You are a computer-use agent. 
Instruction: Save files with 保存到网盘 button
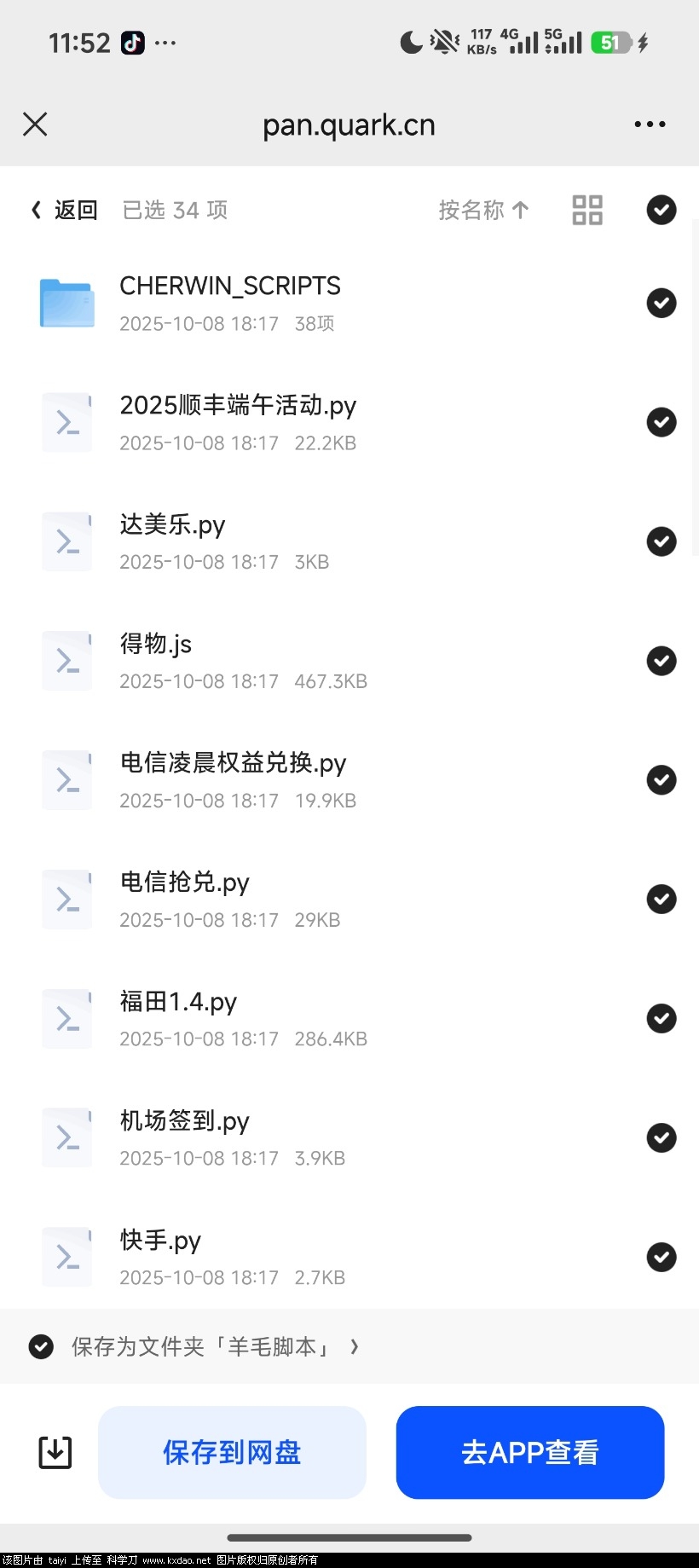click(232, 1452)
